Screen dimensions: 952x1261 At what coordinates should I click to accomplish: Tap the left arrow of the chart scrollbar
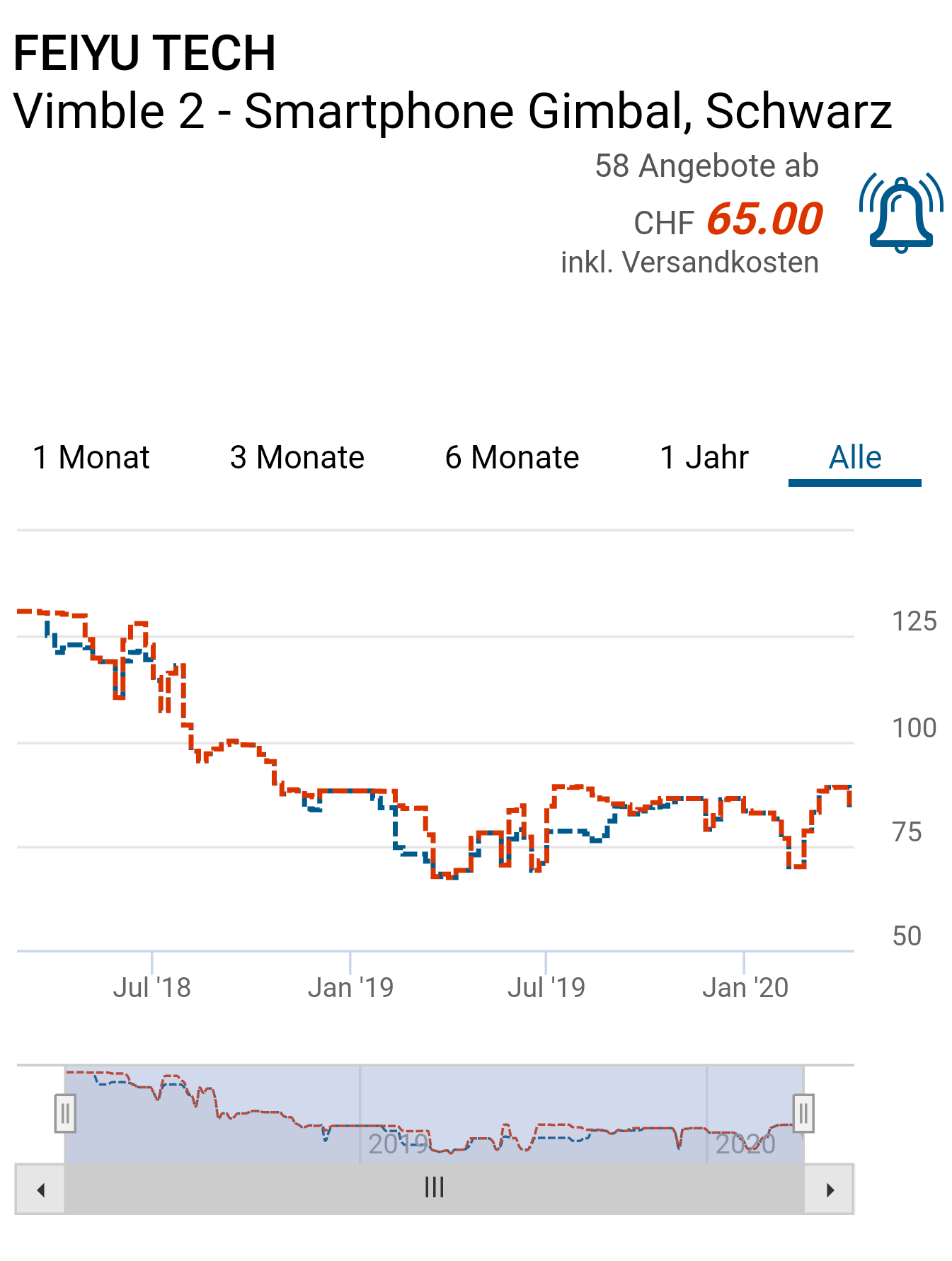pyautogui.click(x=40, y=1190)
